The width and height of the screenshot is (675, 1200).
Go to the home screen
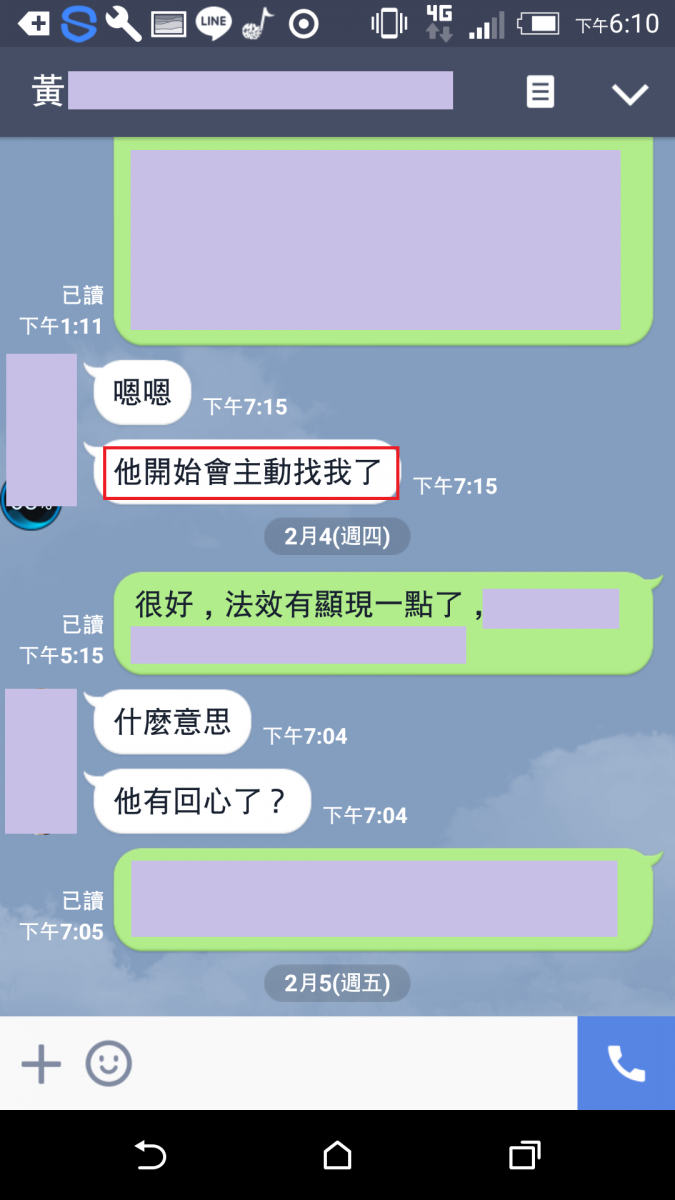(338, 1156)
